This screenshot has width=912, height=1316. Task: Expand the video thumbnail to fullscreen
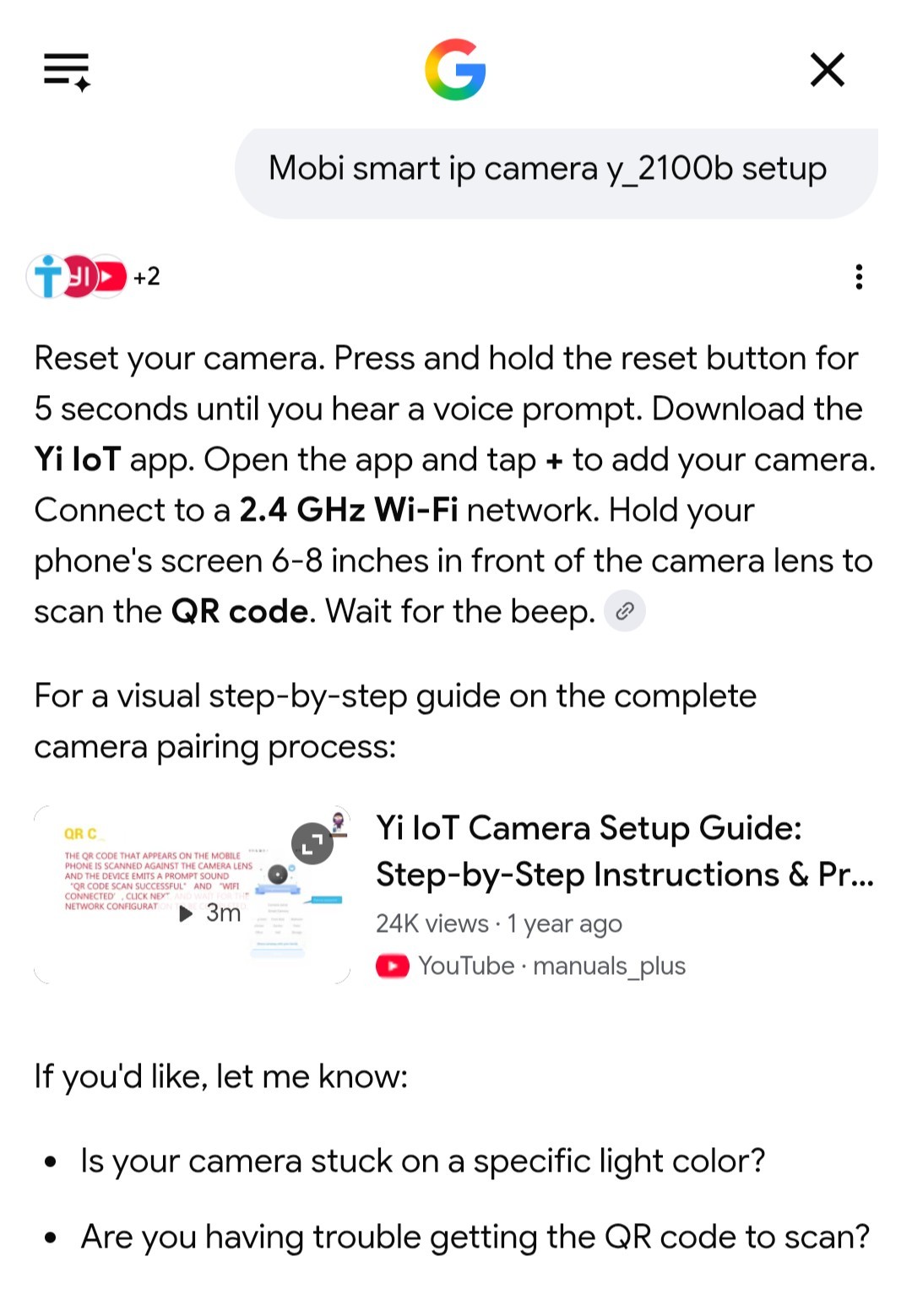pyautogui.click(x=312, y=843)
